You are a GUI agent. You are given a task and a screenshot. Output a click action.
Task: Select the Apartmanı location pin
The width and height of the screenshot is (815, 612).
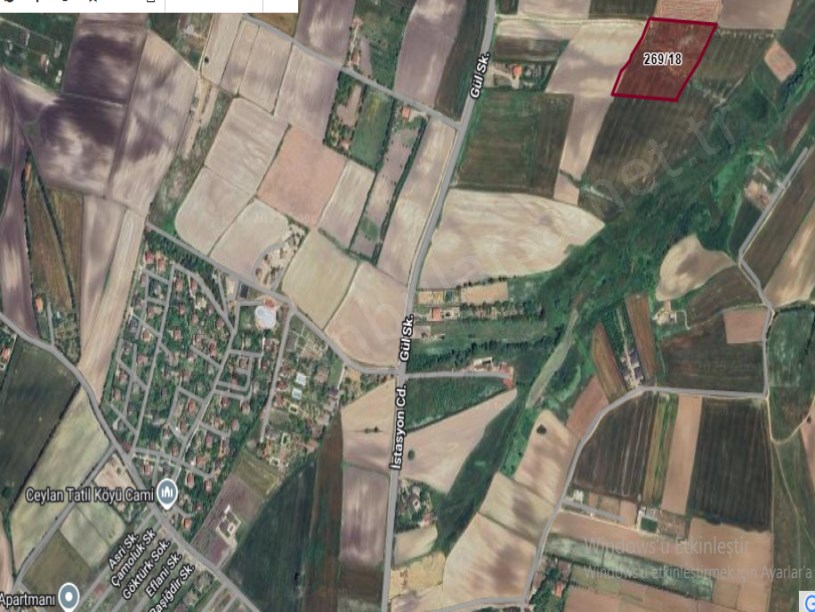(68, 597)
